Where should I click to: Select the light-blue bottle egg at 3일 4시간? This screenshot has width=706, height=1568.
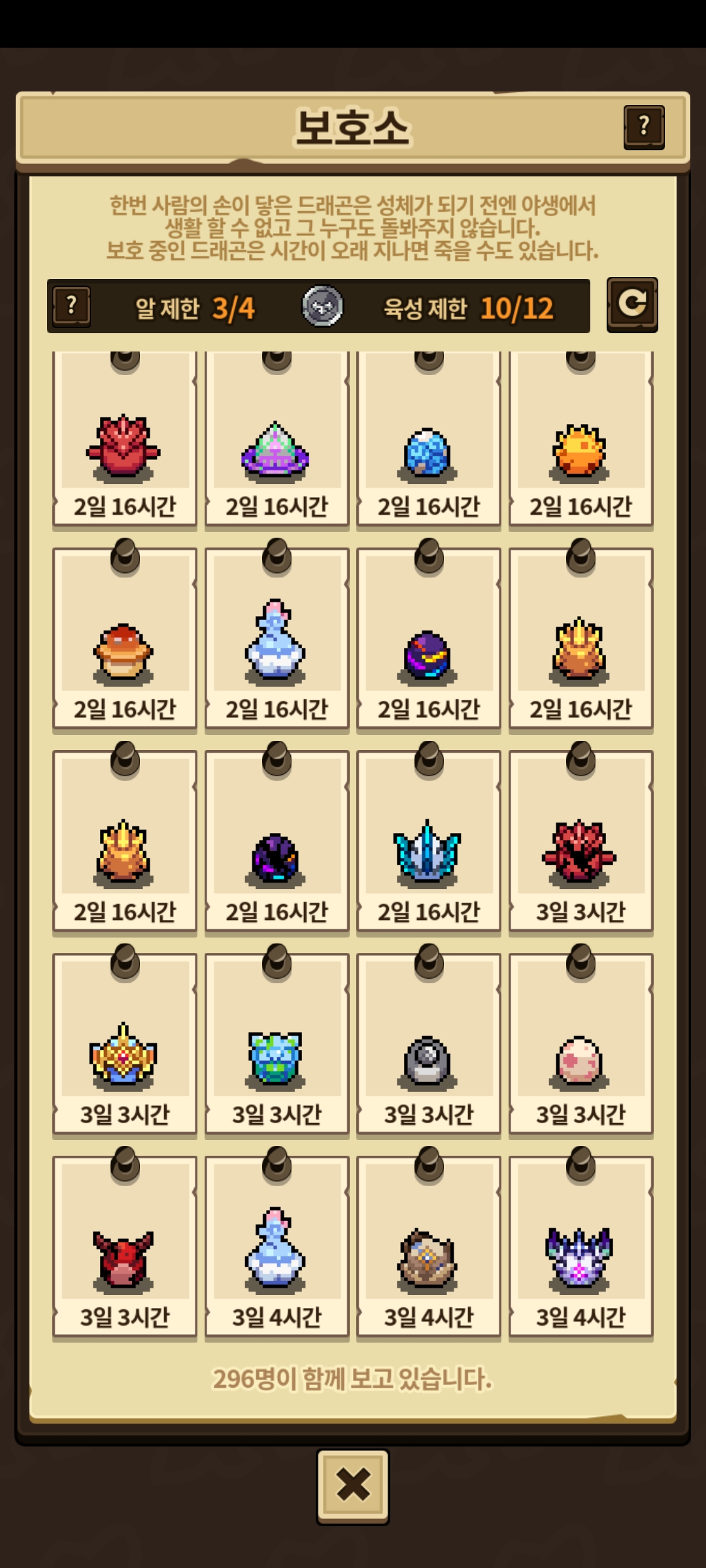(x=277, y=1249)
